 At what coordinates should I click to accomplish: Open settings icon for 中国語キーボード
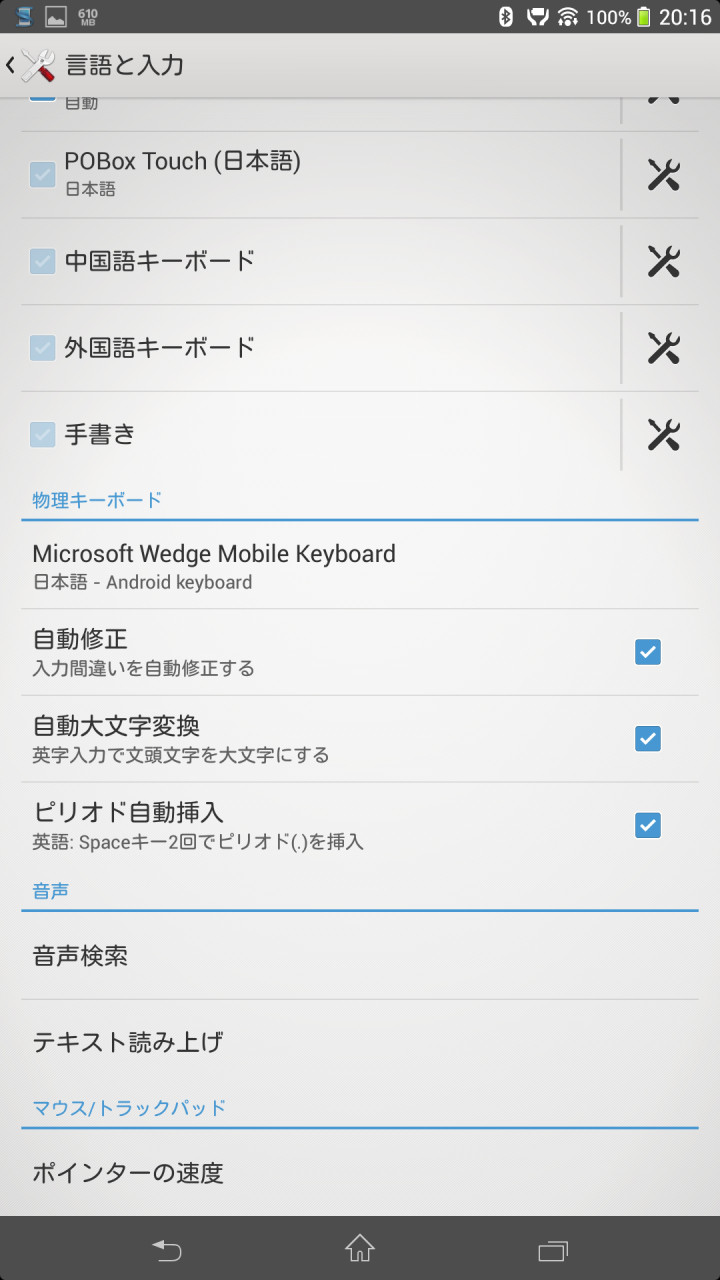663,261
